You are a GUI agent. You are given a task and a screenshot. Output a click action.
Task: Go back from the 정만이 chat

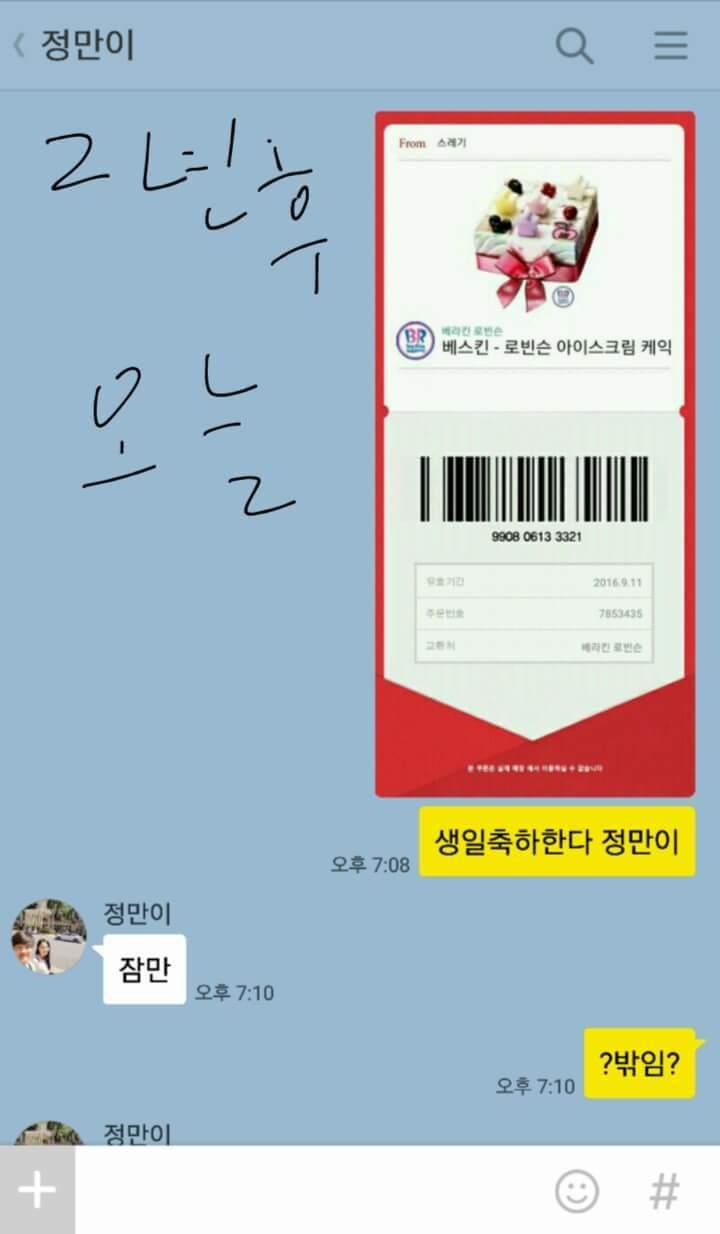[20, 46]
